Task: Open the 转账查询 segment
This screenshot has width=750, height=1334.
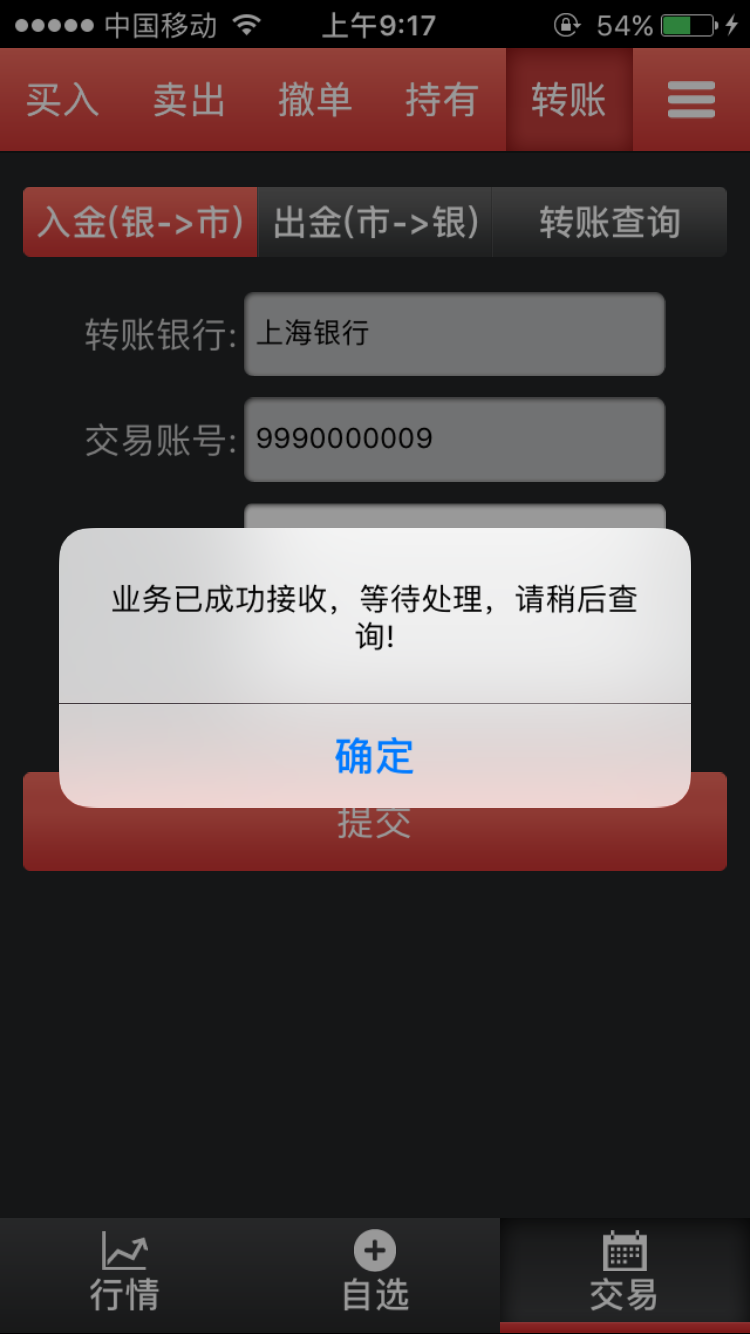Action: click(610, 222)
